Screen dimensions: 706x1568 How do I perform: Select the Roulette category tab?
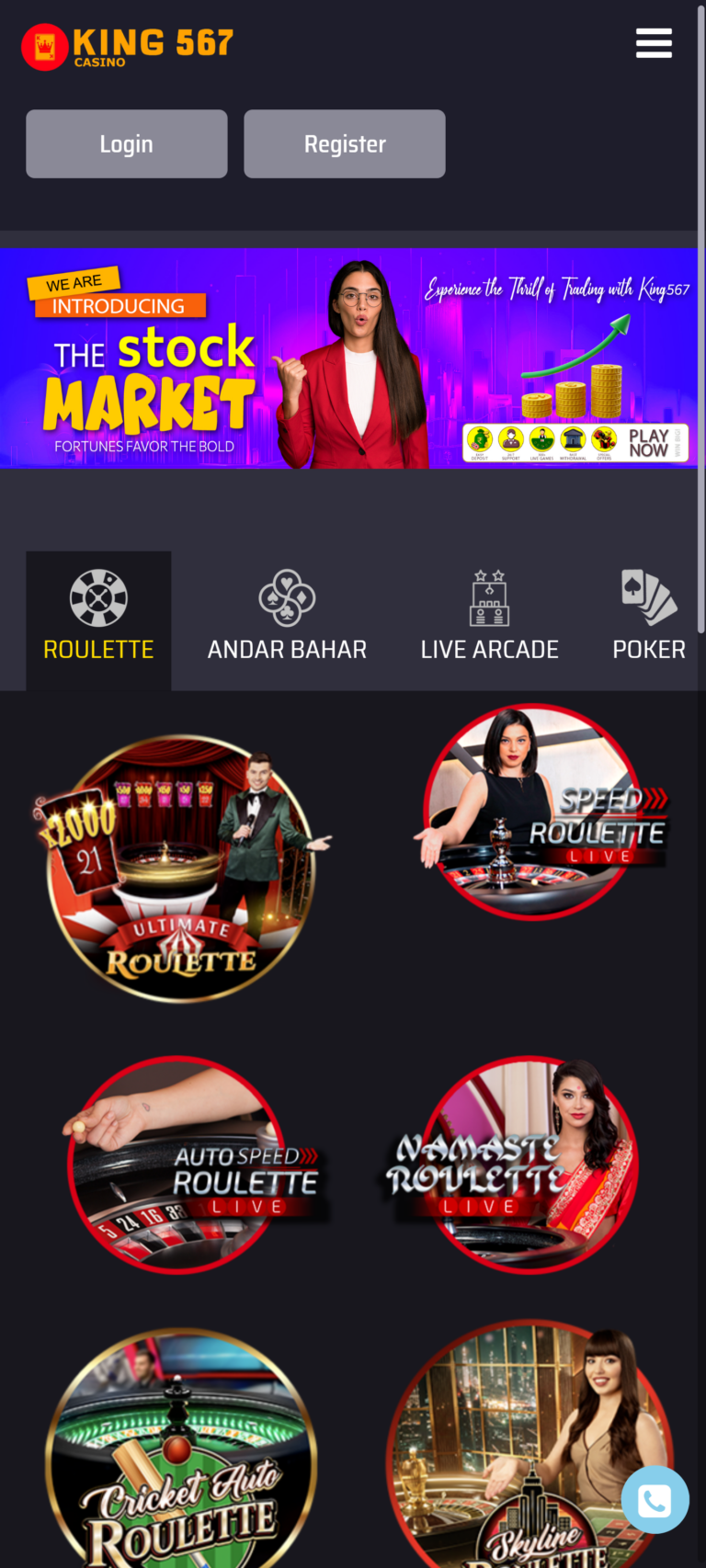coord(98,620)
